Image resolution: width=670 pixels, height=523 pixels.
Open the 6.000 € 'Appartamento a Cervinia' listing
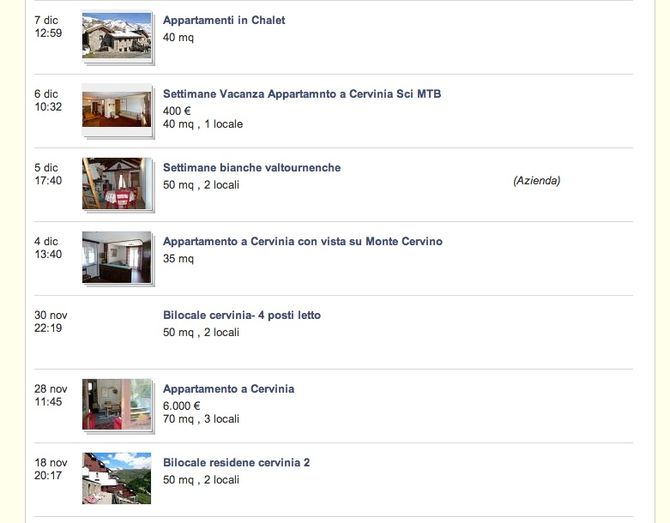point(228,390)
